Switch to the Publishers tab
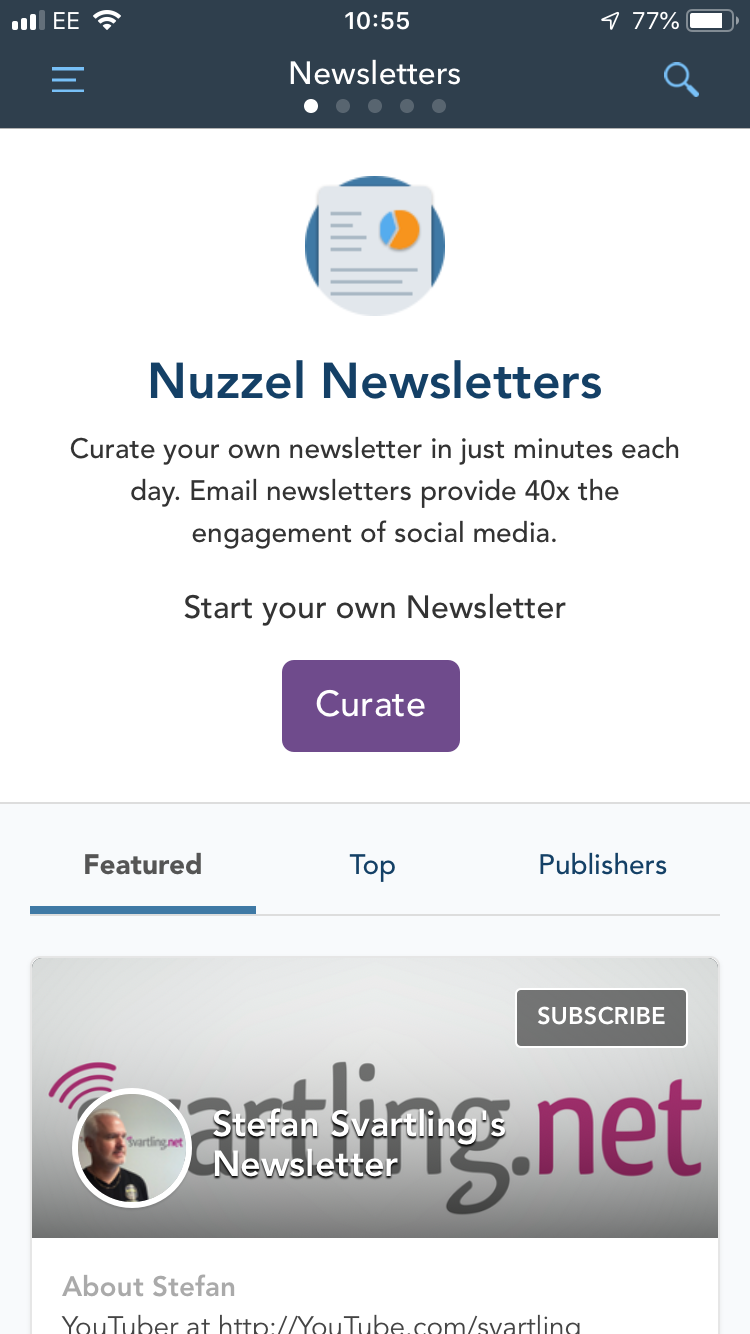Image resolution: width=750 pixels, height=1334 pixels. point(602,865)
